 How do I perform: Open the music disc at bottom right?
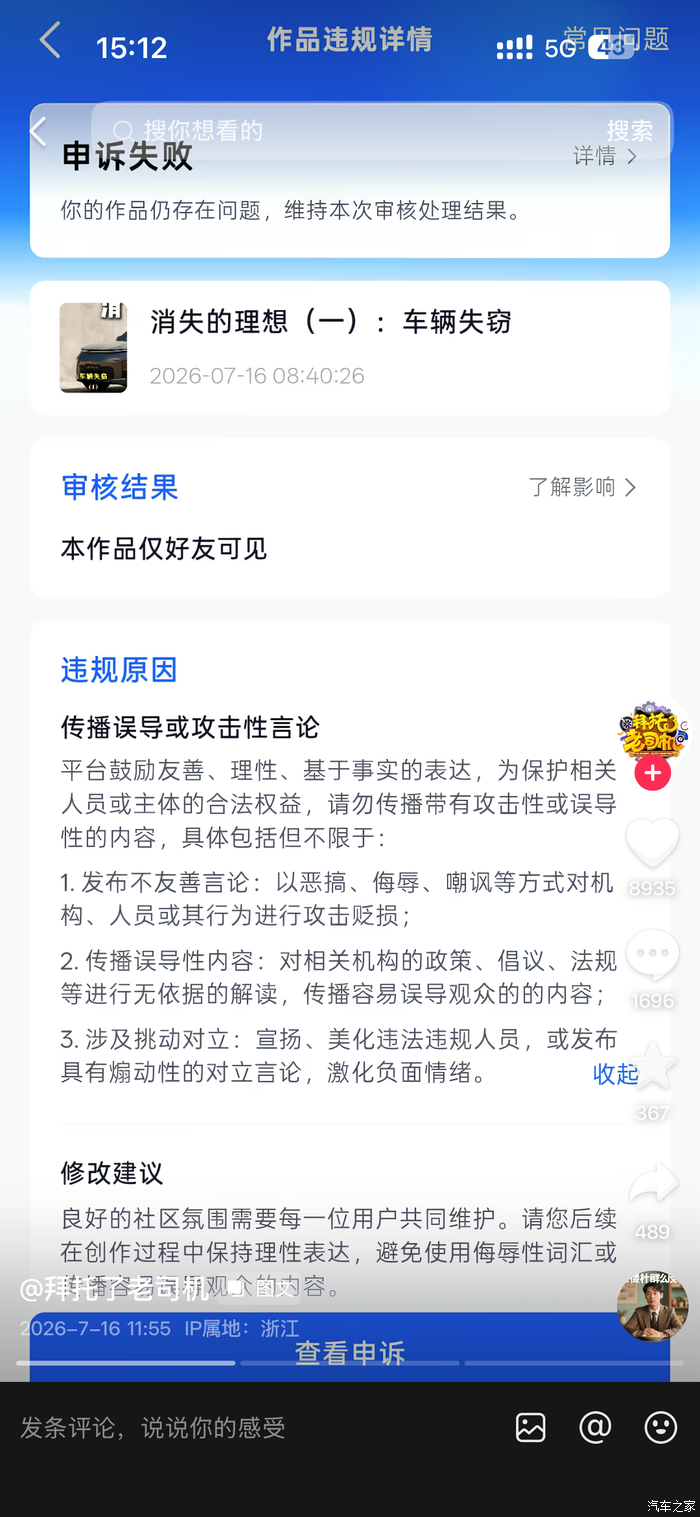coord(653,1306)
